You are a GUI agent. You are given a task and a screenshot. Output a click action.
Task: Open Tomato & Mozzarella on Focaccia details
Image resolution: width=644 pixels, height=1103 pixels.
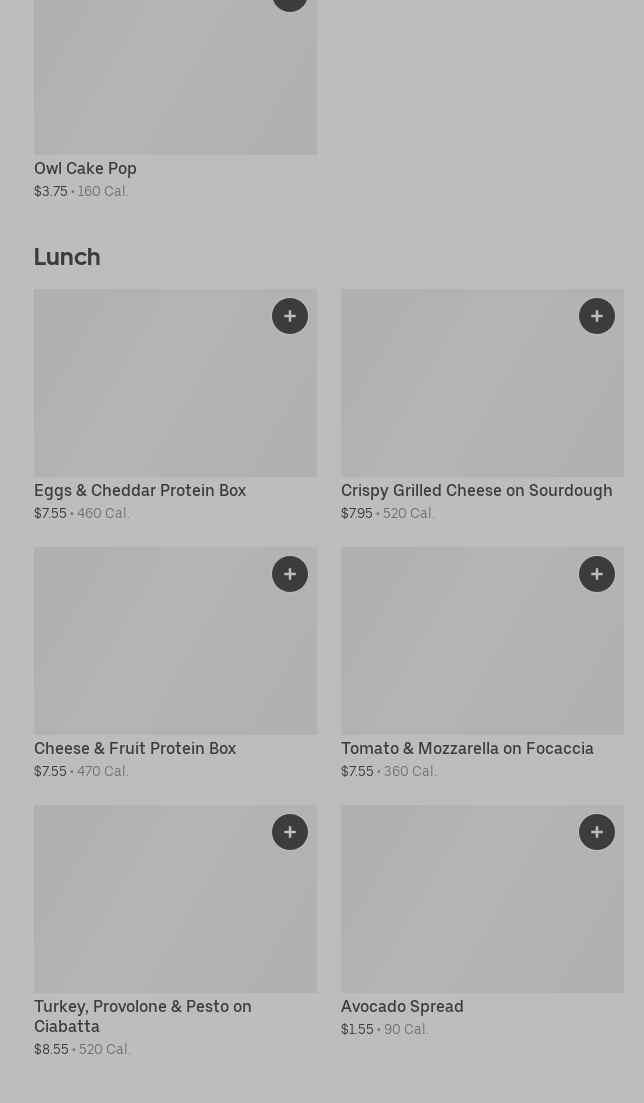[467, 749]
